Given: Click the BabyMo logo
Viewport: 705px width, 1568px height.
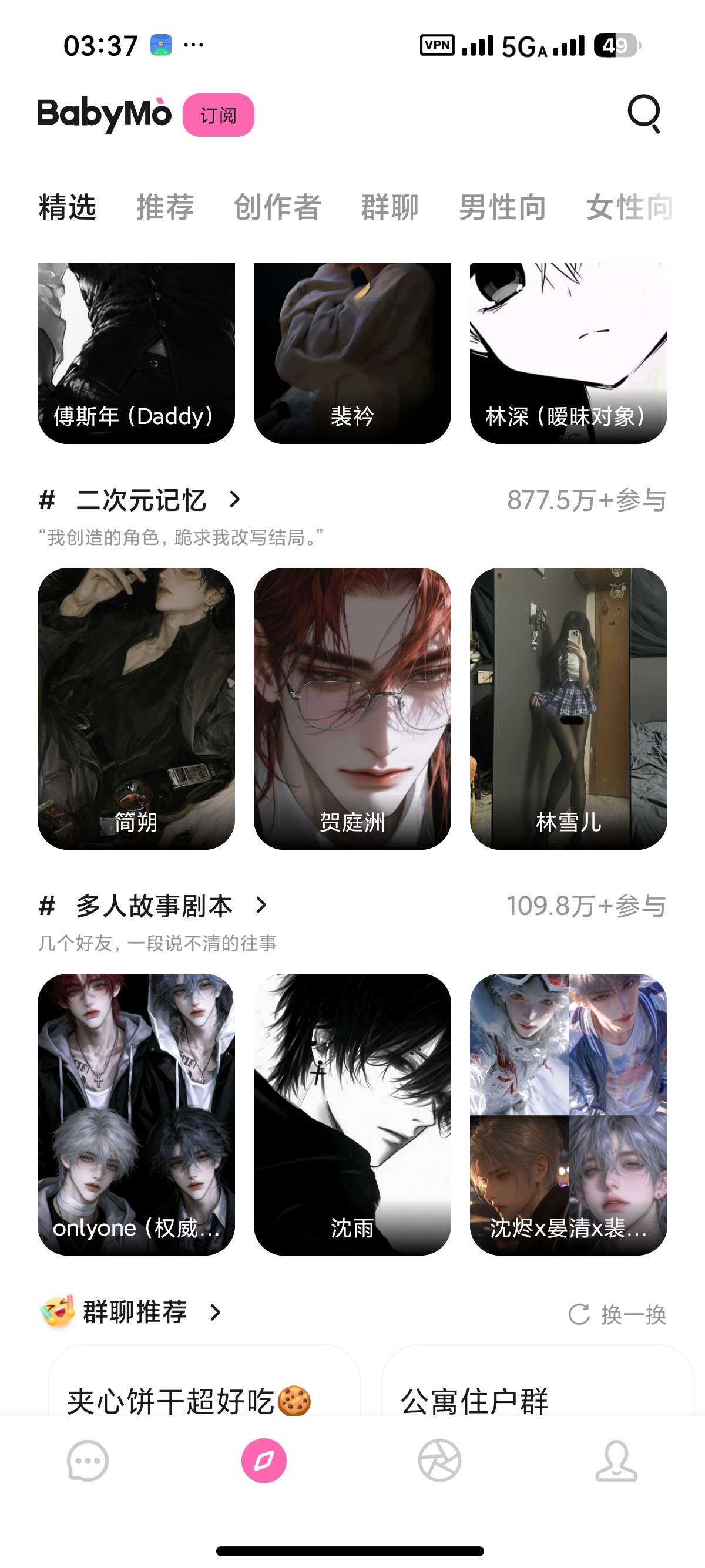Looking at the screenshot, I should pos(103,115).
